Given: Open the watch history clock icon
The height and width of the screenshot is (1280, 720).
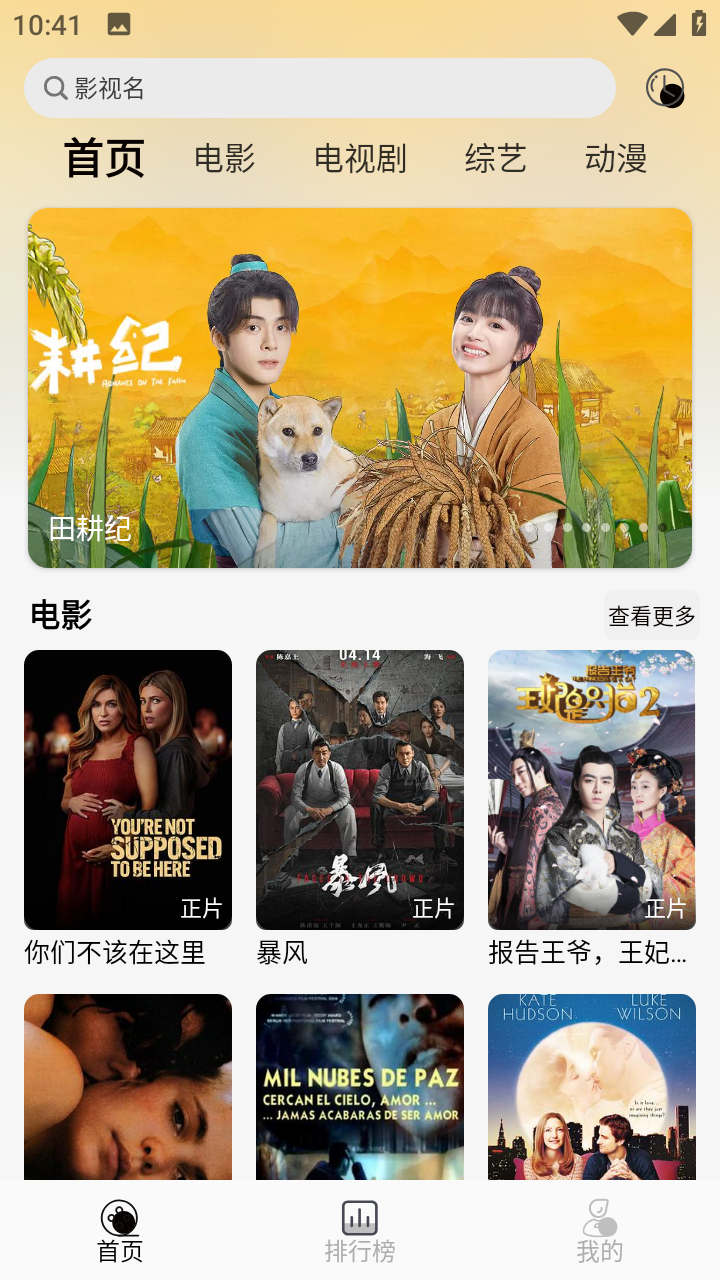Looking at the screenshot, I should click(x=663, y=88).
